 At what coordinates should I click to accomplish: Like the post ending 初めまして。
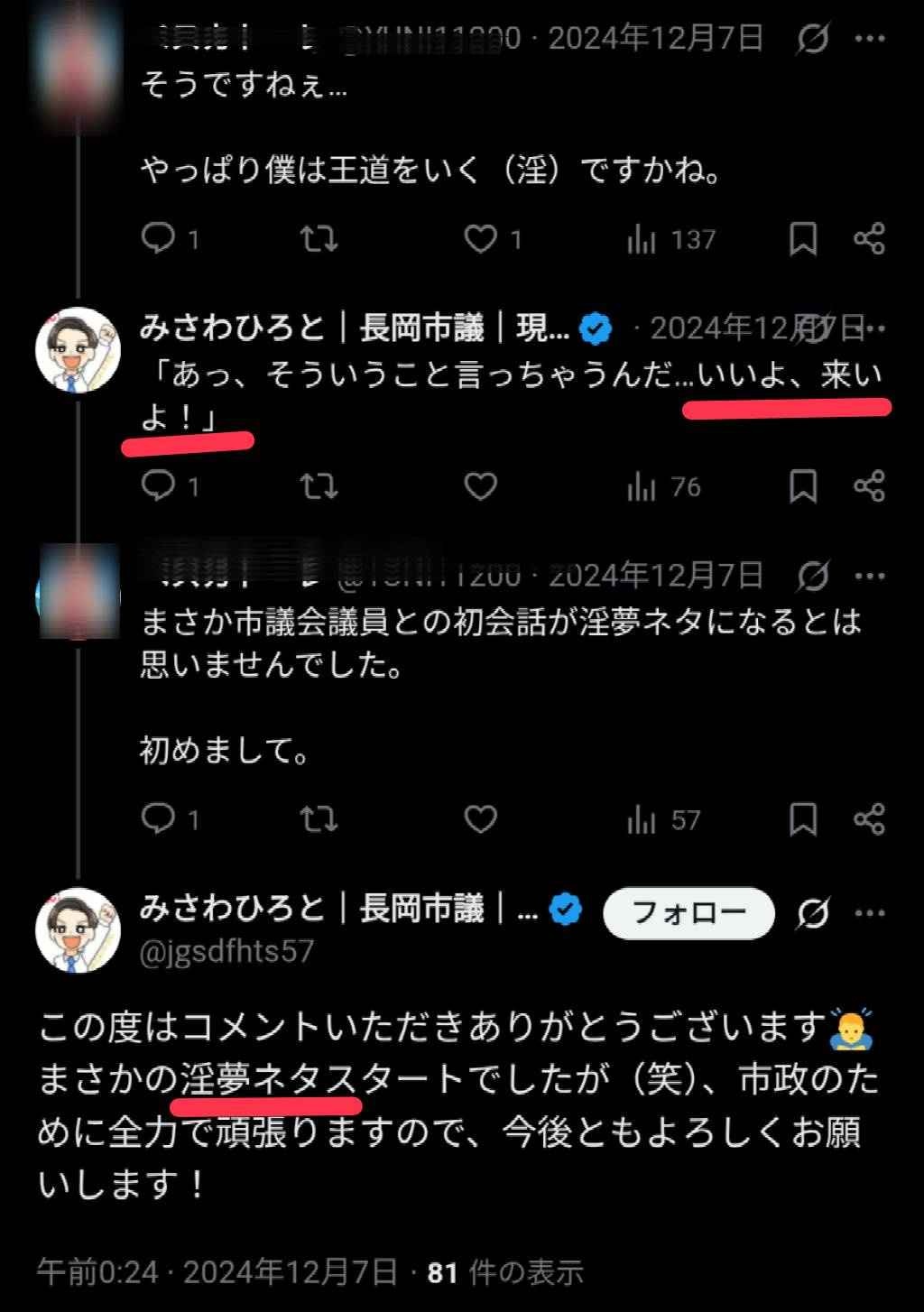480,819
